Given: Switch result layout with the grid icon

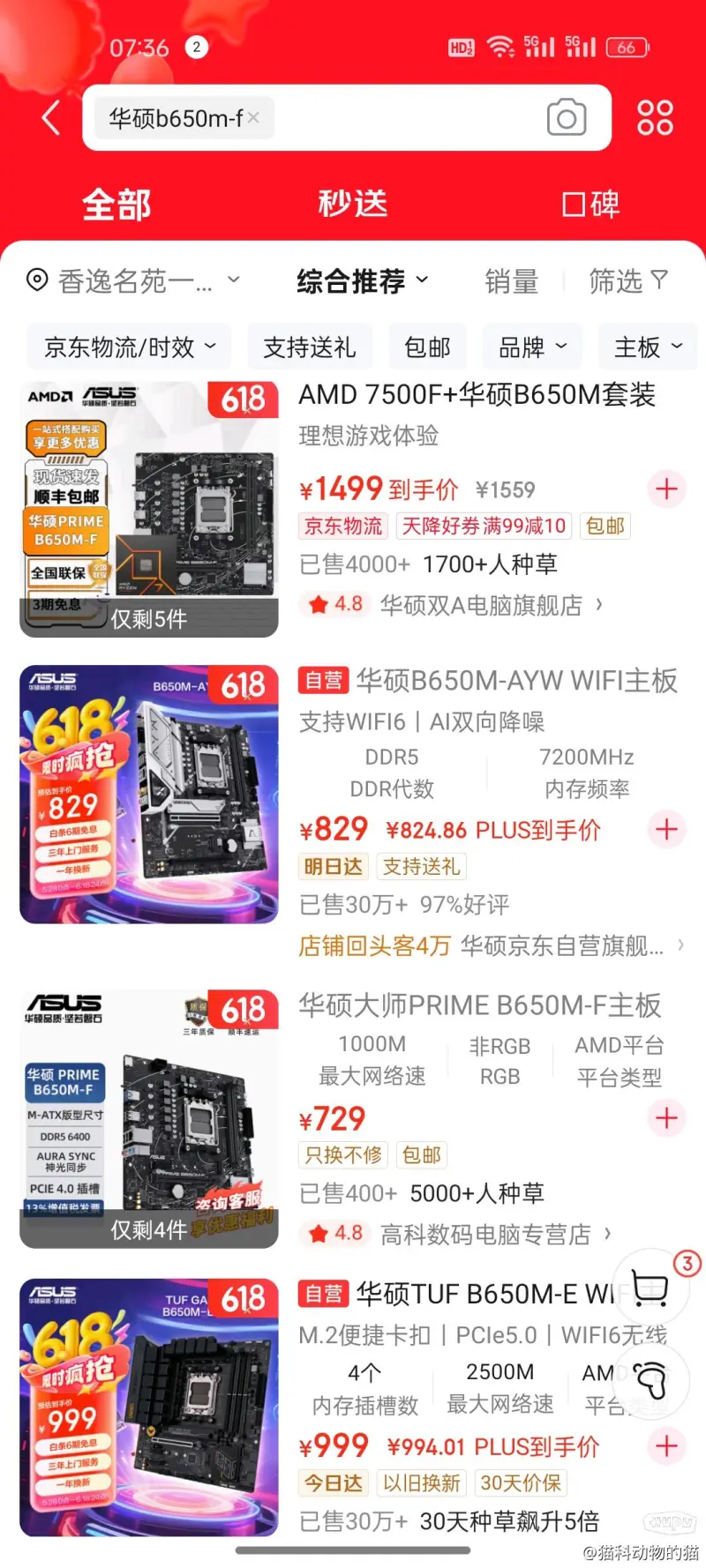Looking at the screenshot, I should point(655,117).
